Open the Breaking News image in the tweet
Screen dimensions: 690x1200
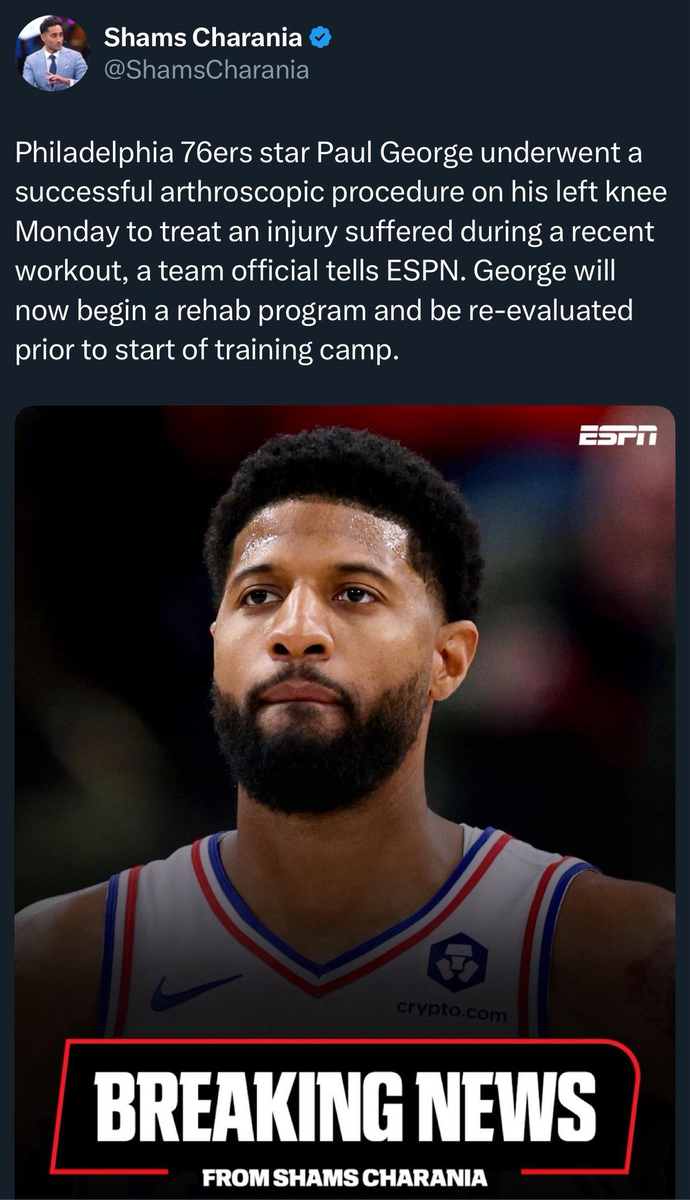click(x=345, y=802)
